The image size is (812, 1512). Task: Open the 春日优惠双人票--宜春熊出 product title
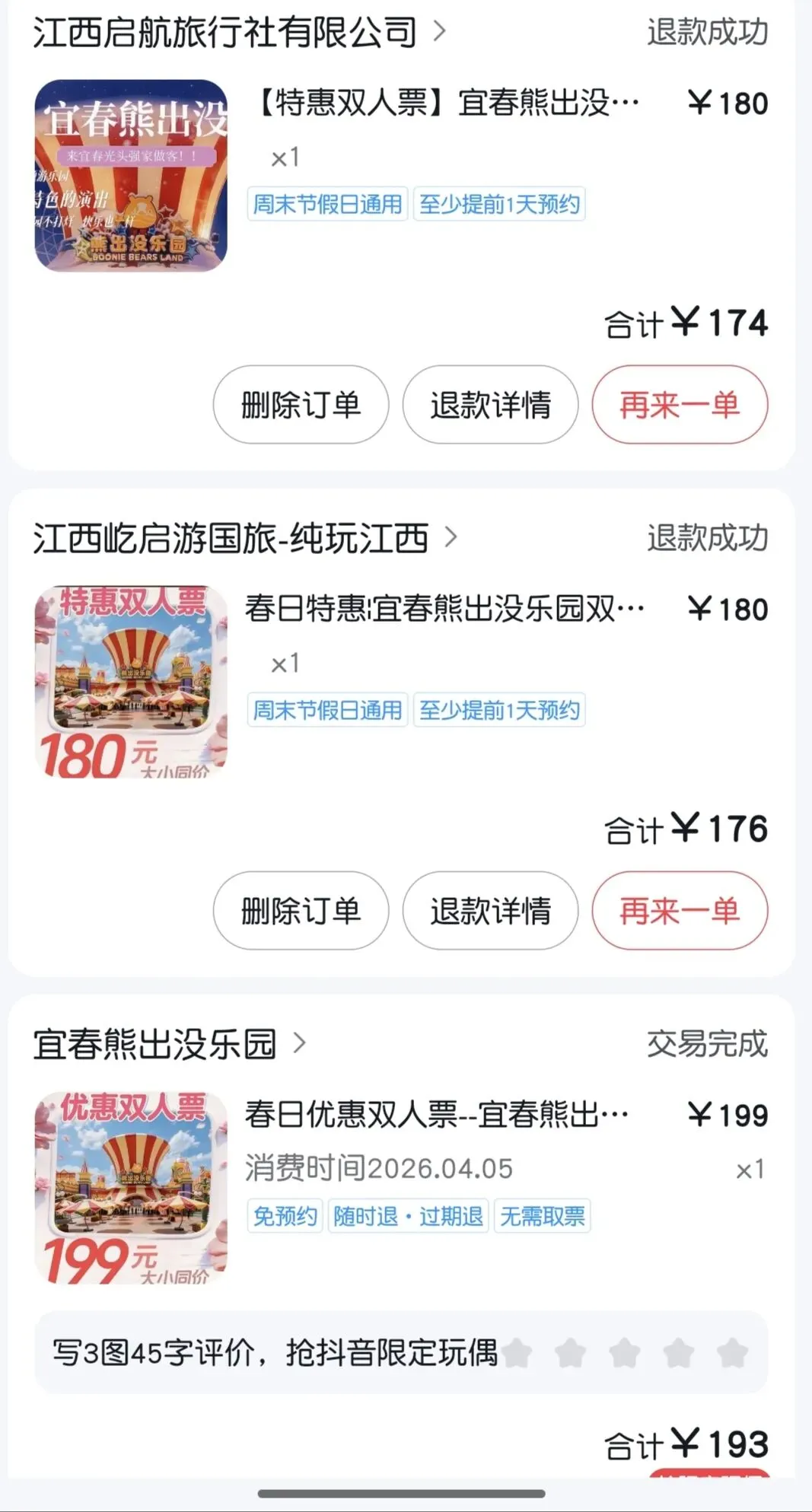tap(437, 1116)
